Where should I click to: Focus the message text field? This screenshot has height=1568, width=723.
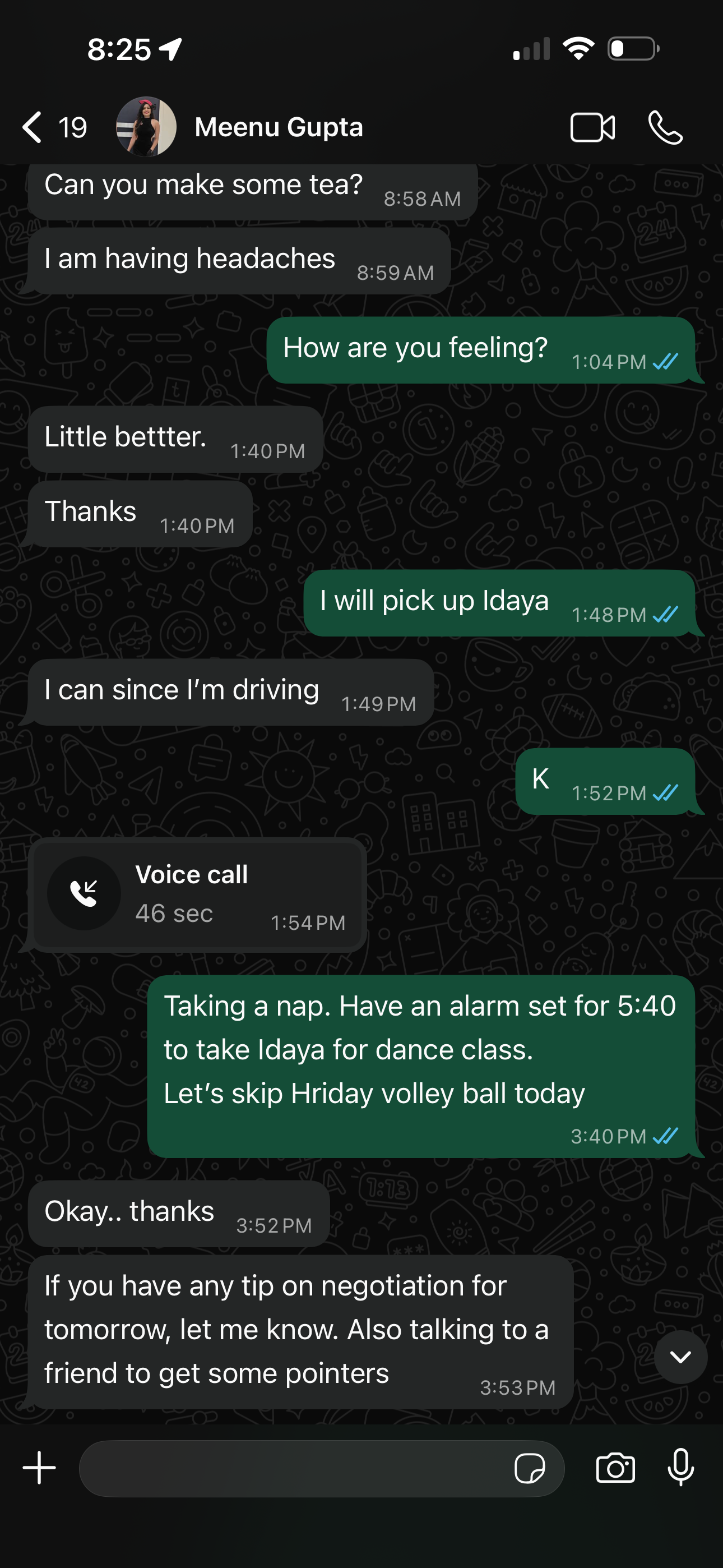point(292,1468)
